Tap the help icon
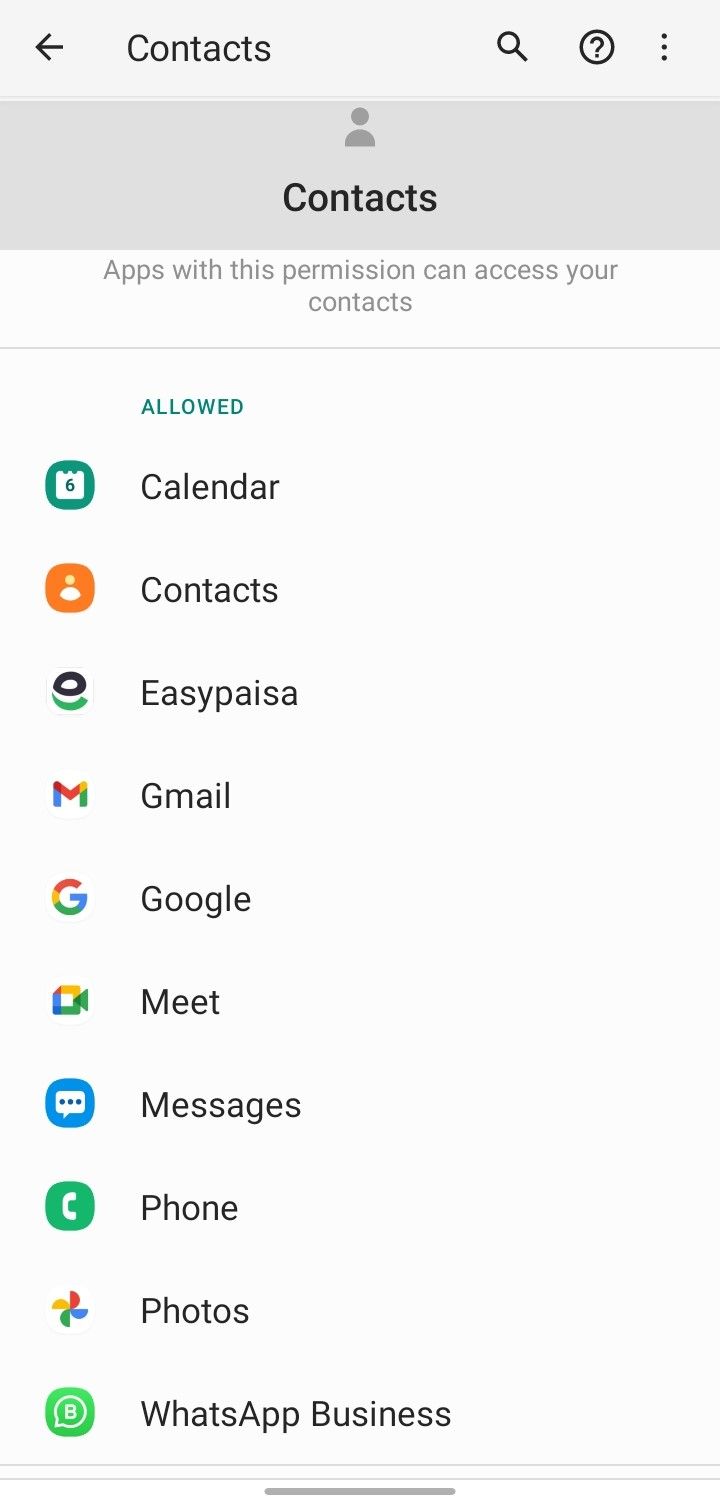Screen dimensions: 720x1504 [x=596, y=47]
